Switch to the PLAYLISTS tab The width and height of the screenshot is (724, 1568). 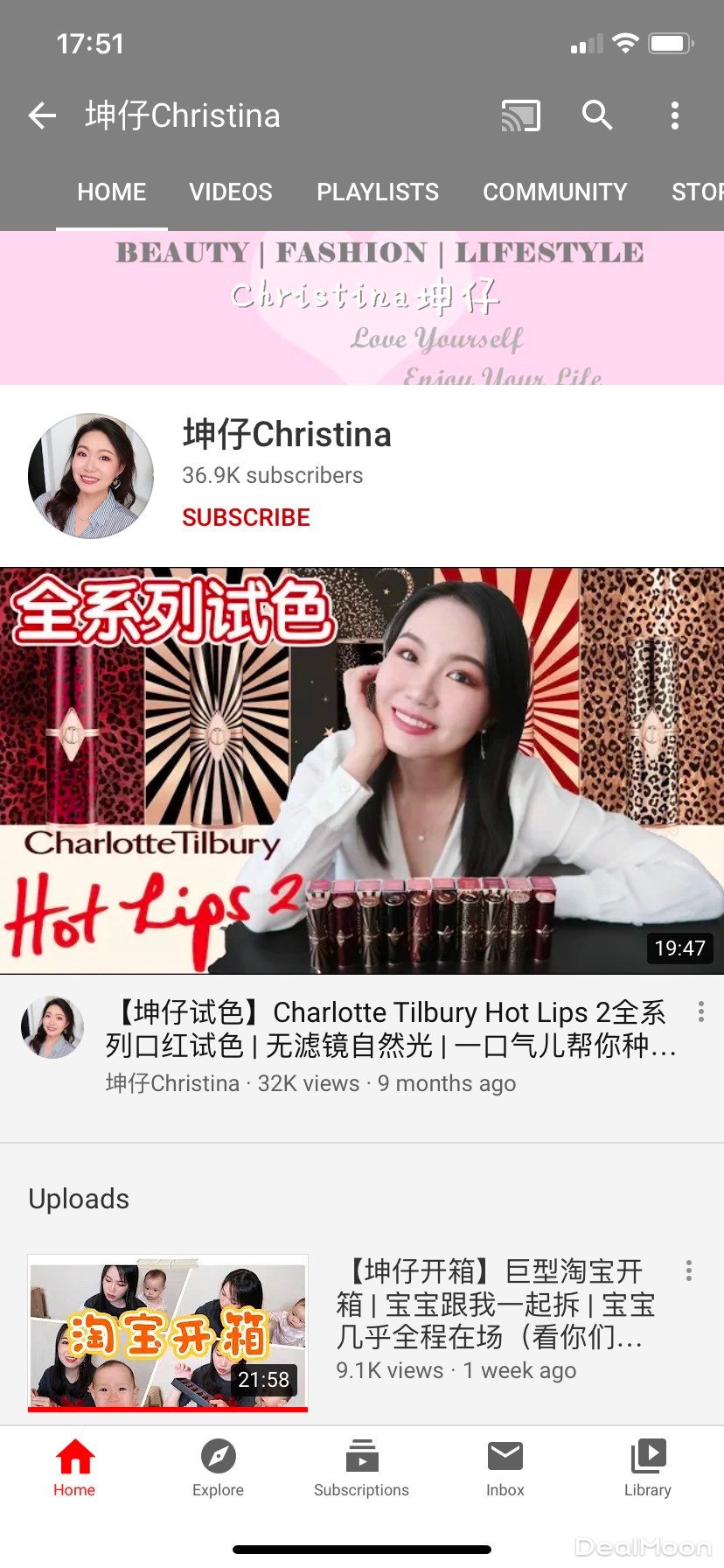coord(378,192)
